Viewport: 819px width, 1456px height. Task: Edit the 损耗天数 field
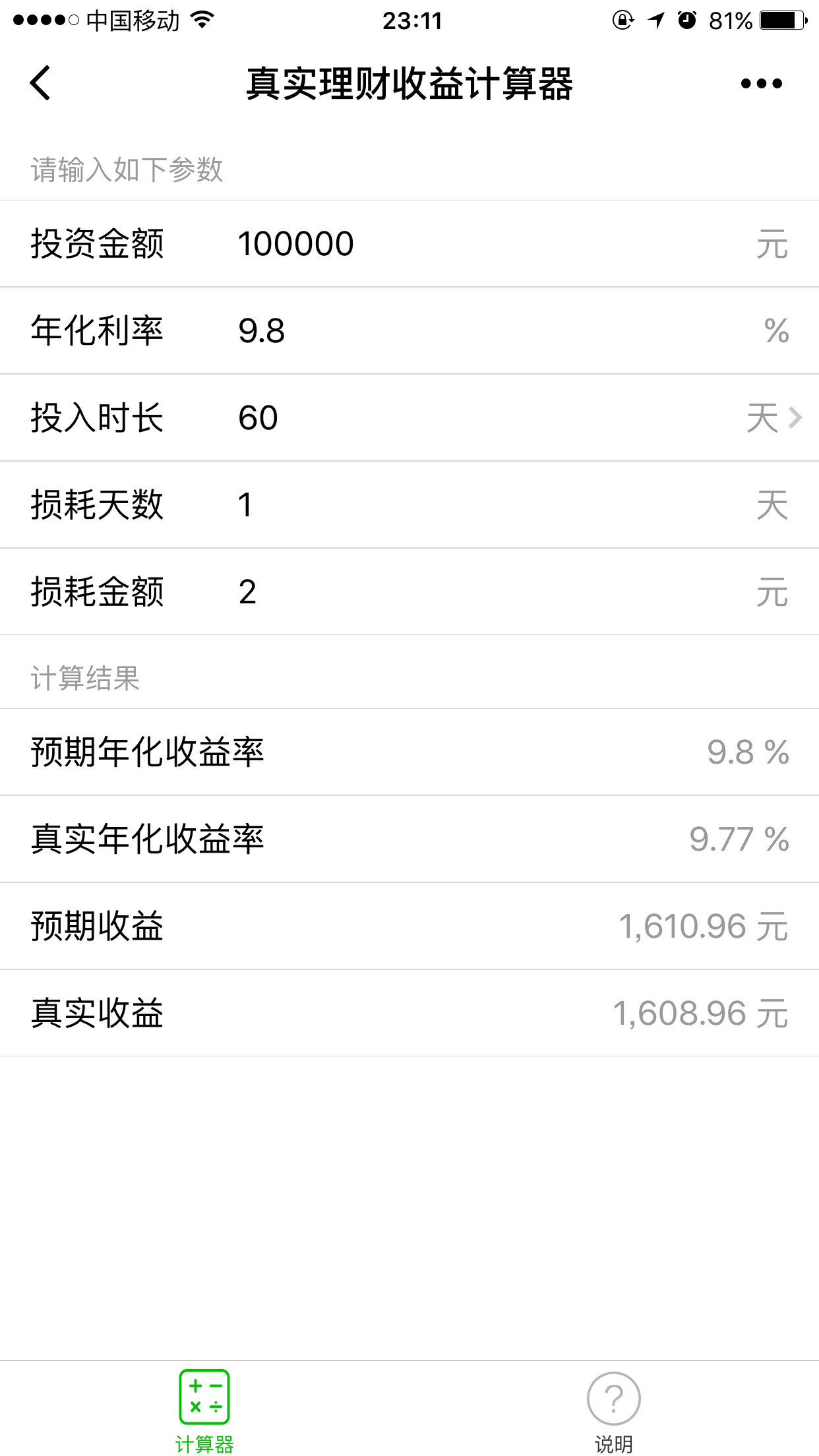488,505
